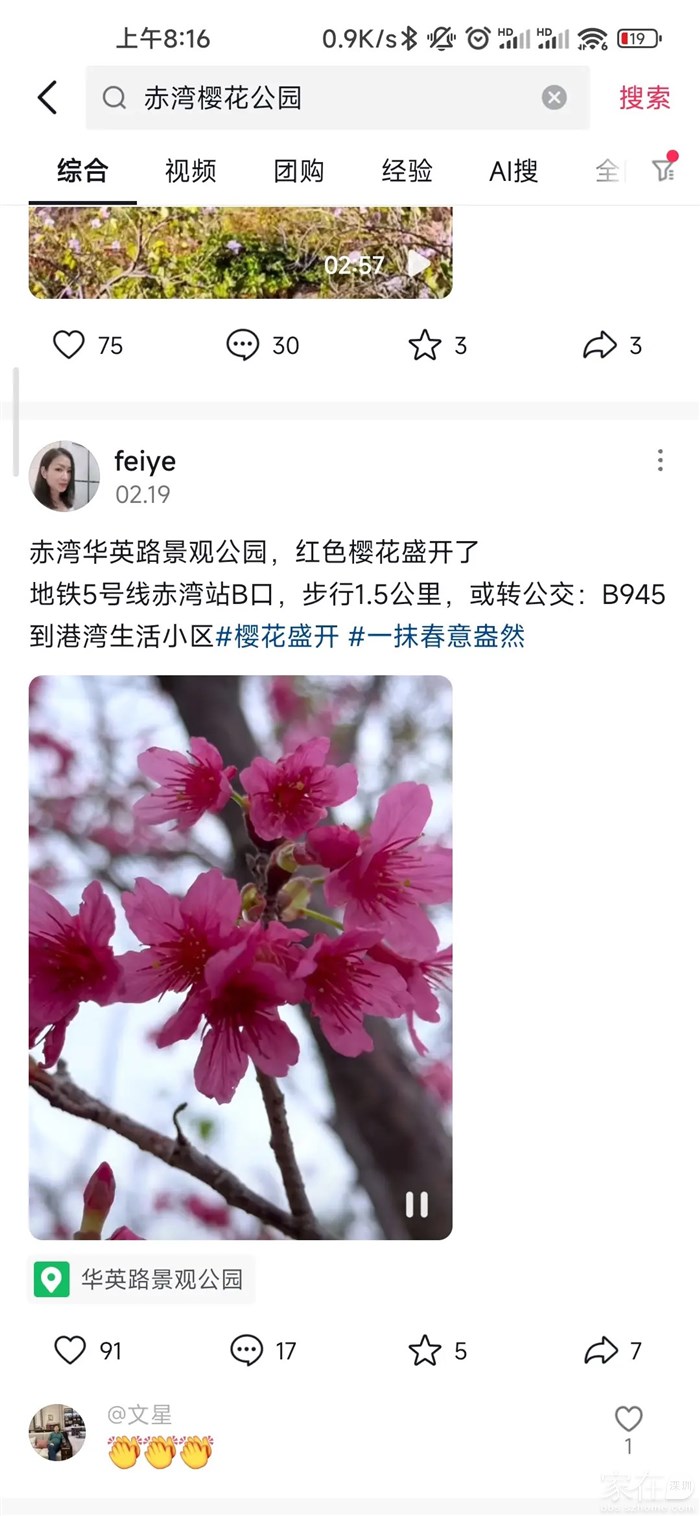Switch to the 视频 tab

pyautogui.click(x=190, y=171)
